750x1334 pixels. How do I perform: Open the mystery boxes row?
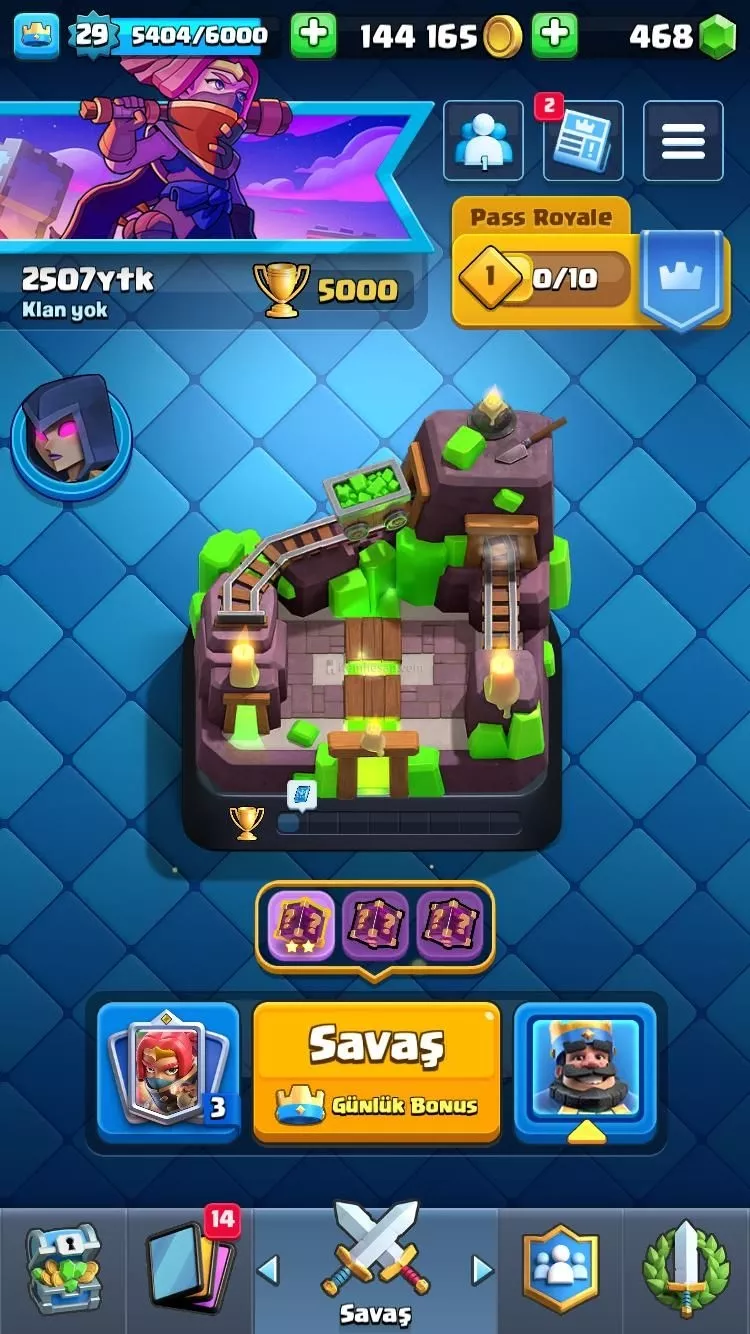click(375, 927)
